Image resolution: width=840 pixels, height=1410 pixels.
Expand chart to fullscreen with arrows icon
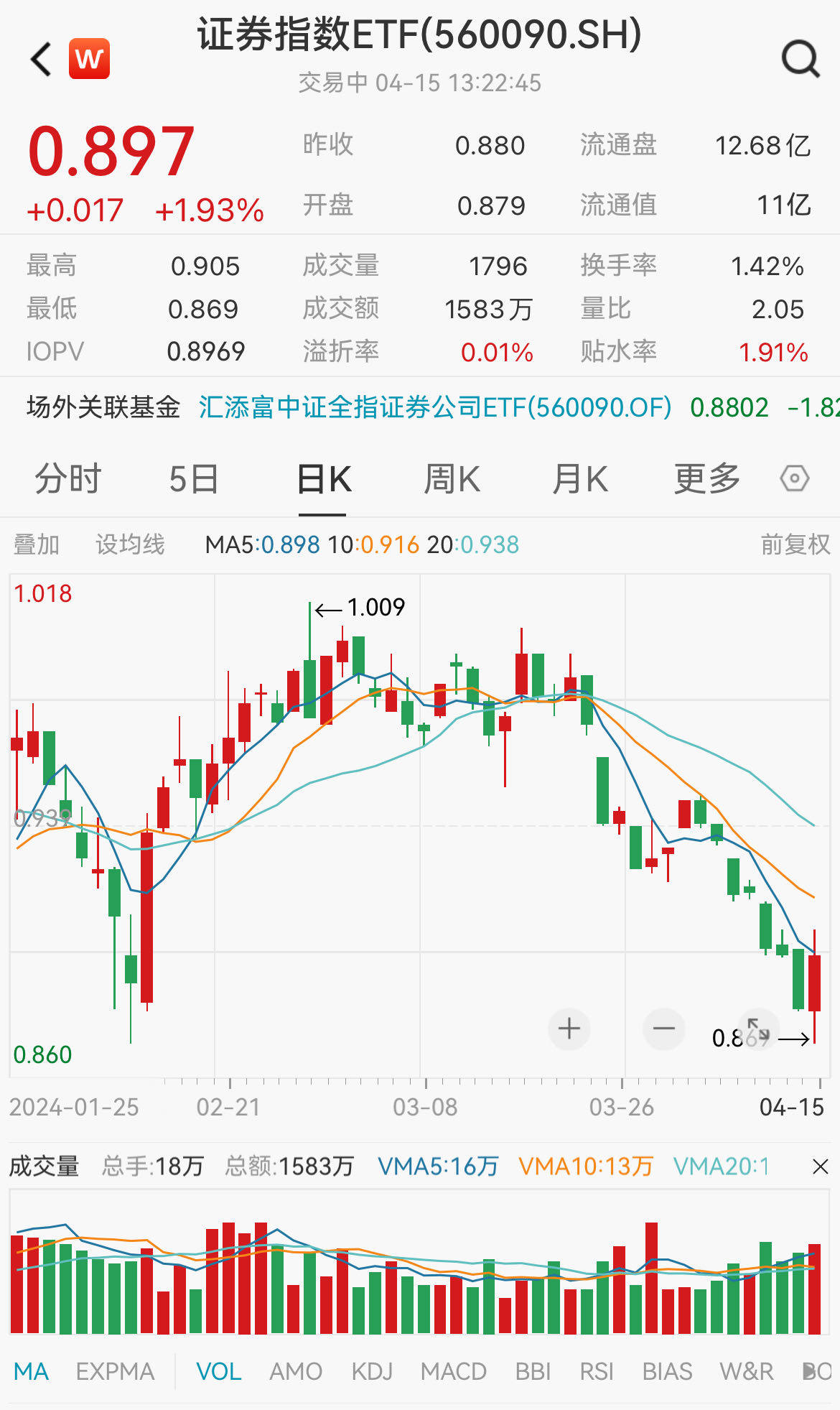pos(757,1029)
